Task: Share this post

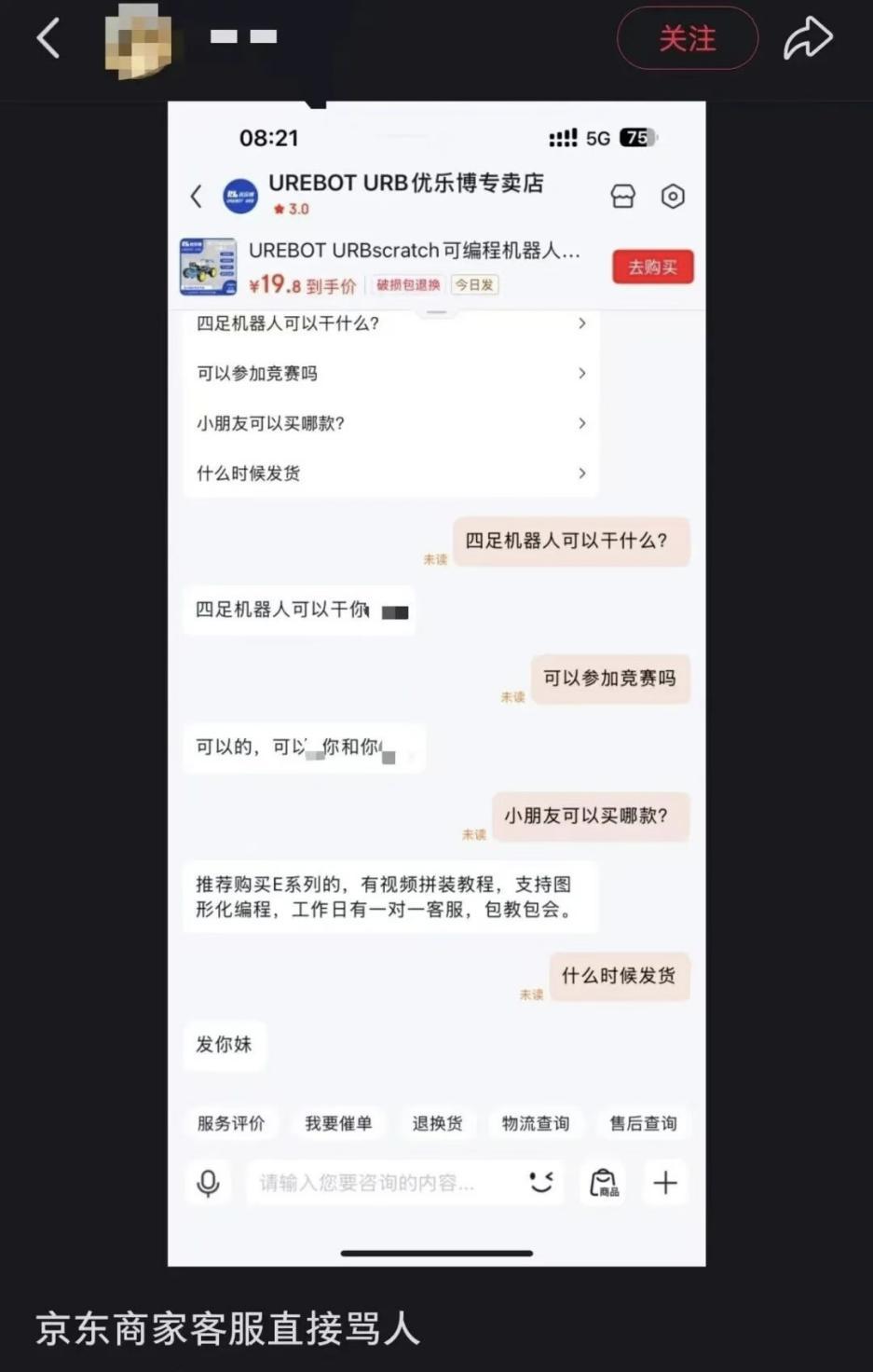Action: pyautogui.click(x=807, y=38)
